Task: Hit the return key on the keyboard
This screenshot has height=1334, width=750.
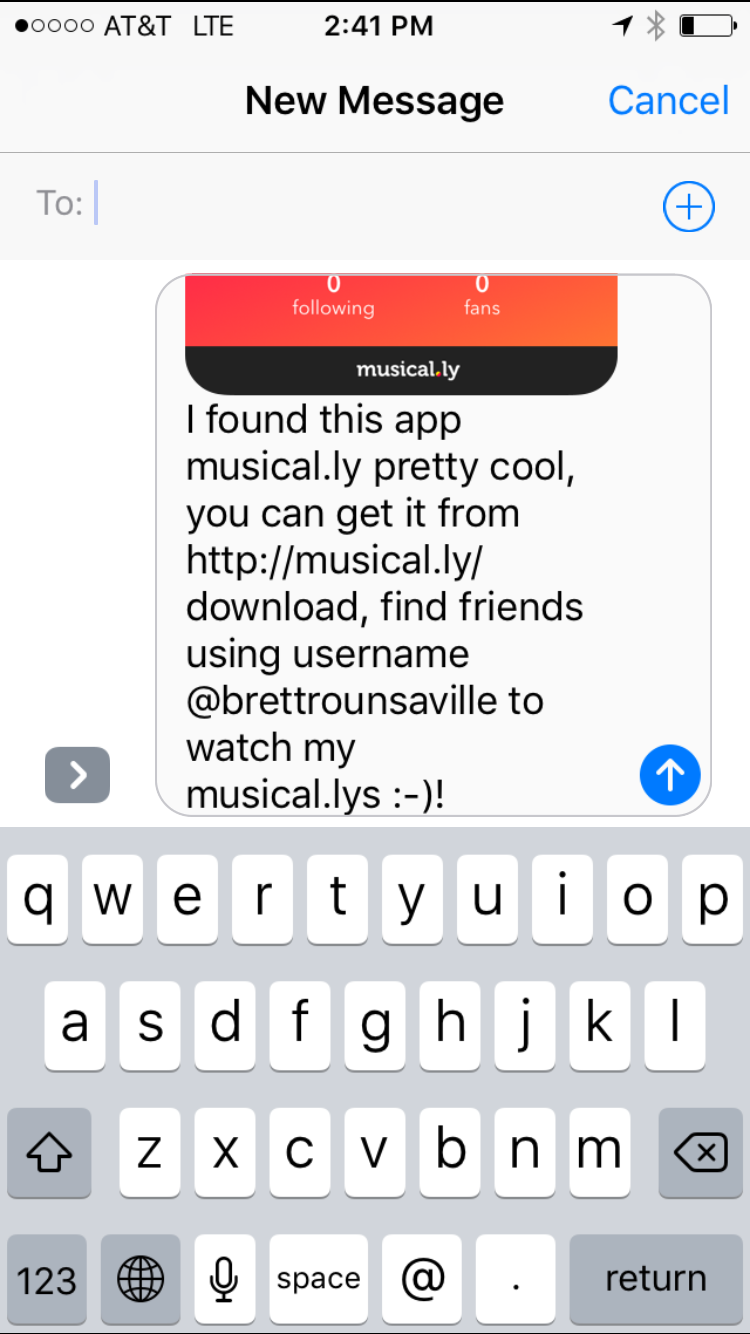Action: 655,1279
